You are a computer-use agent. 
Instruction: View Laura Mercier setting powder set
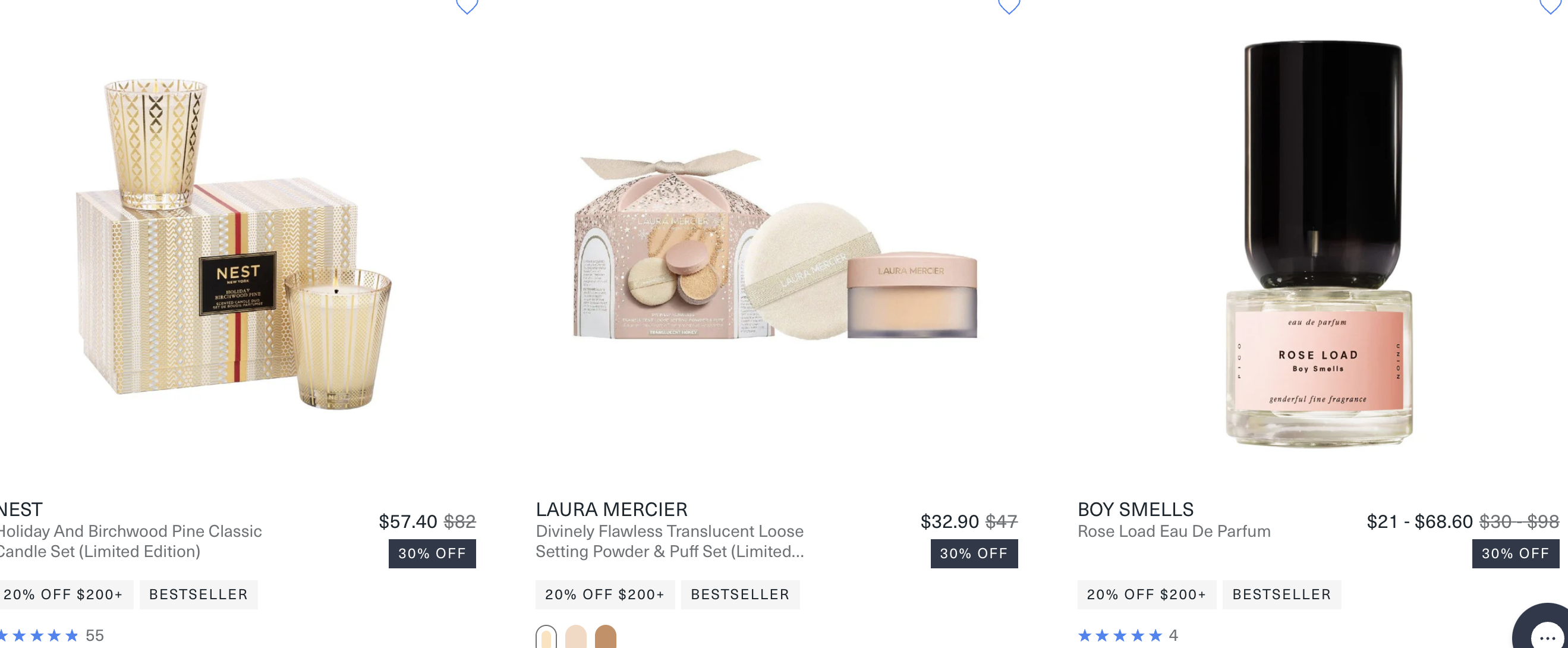click(776, 244)
